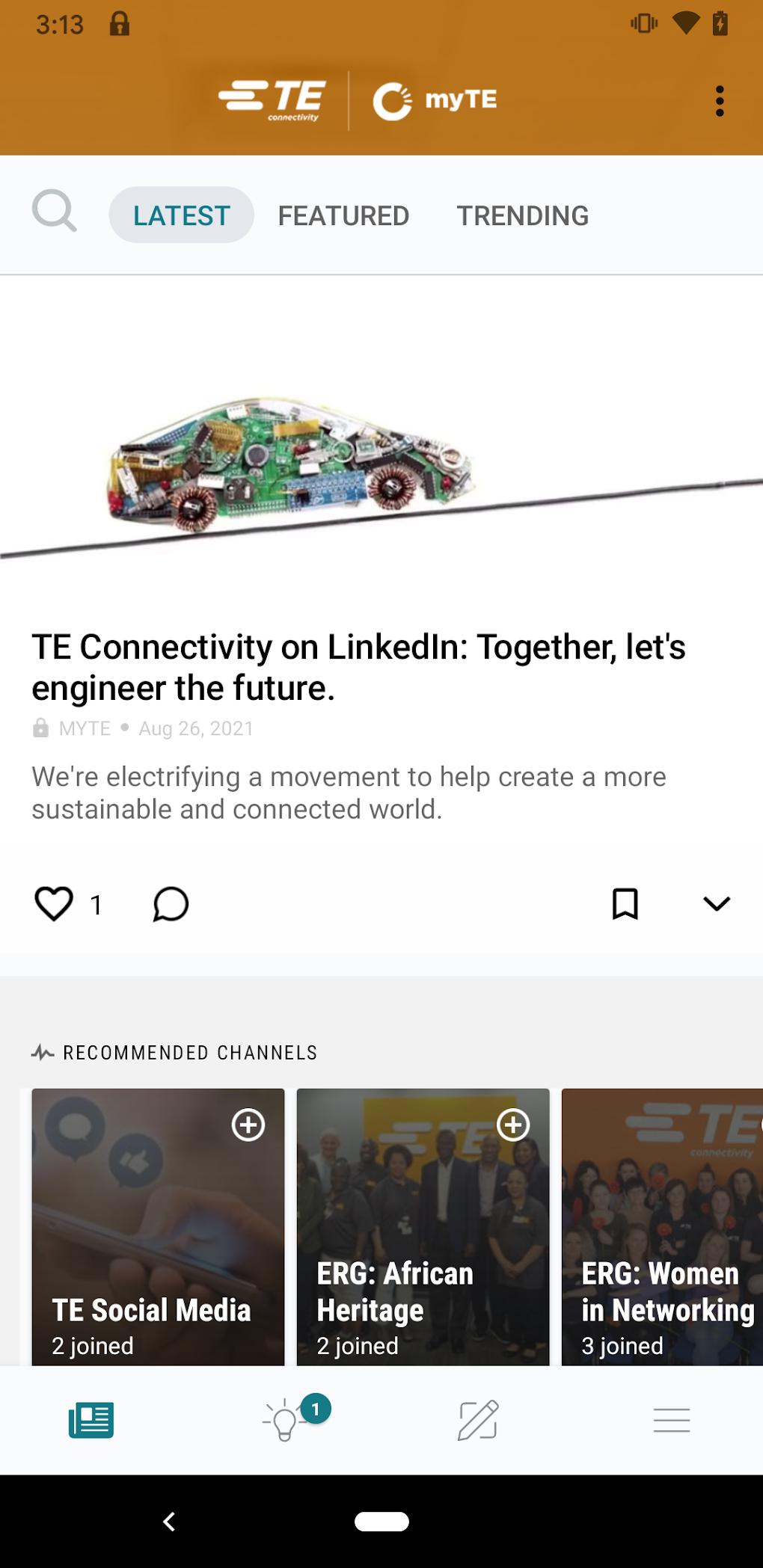The width and height of the screenshot is (763, 1568).
Task: Switch to the FEATURED tab
Action: (x=343, y=215)
